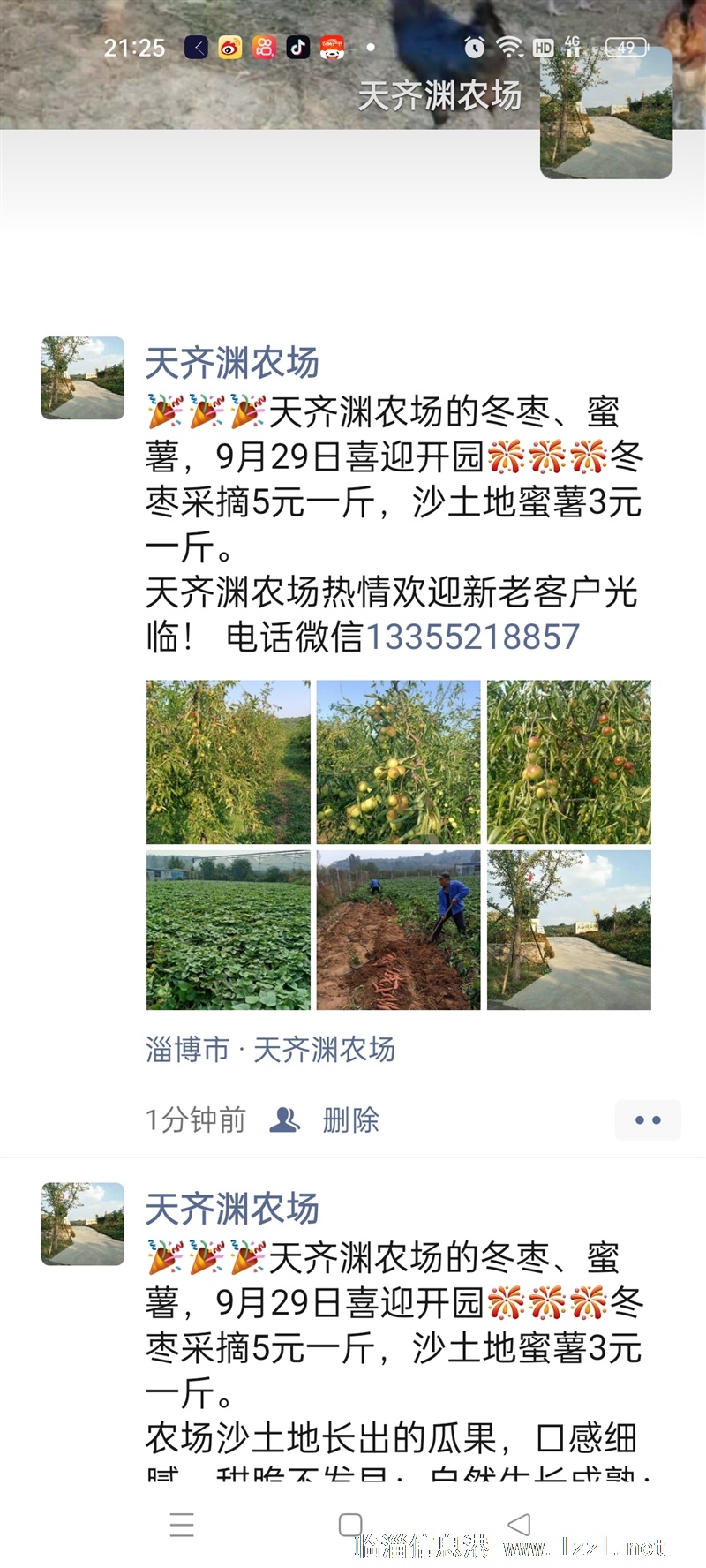The width and height of the screenshot is (706, 1568).
Task: Open avatar of the second post
Action: tap(83, 1224)
